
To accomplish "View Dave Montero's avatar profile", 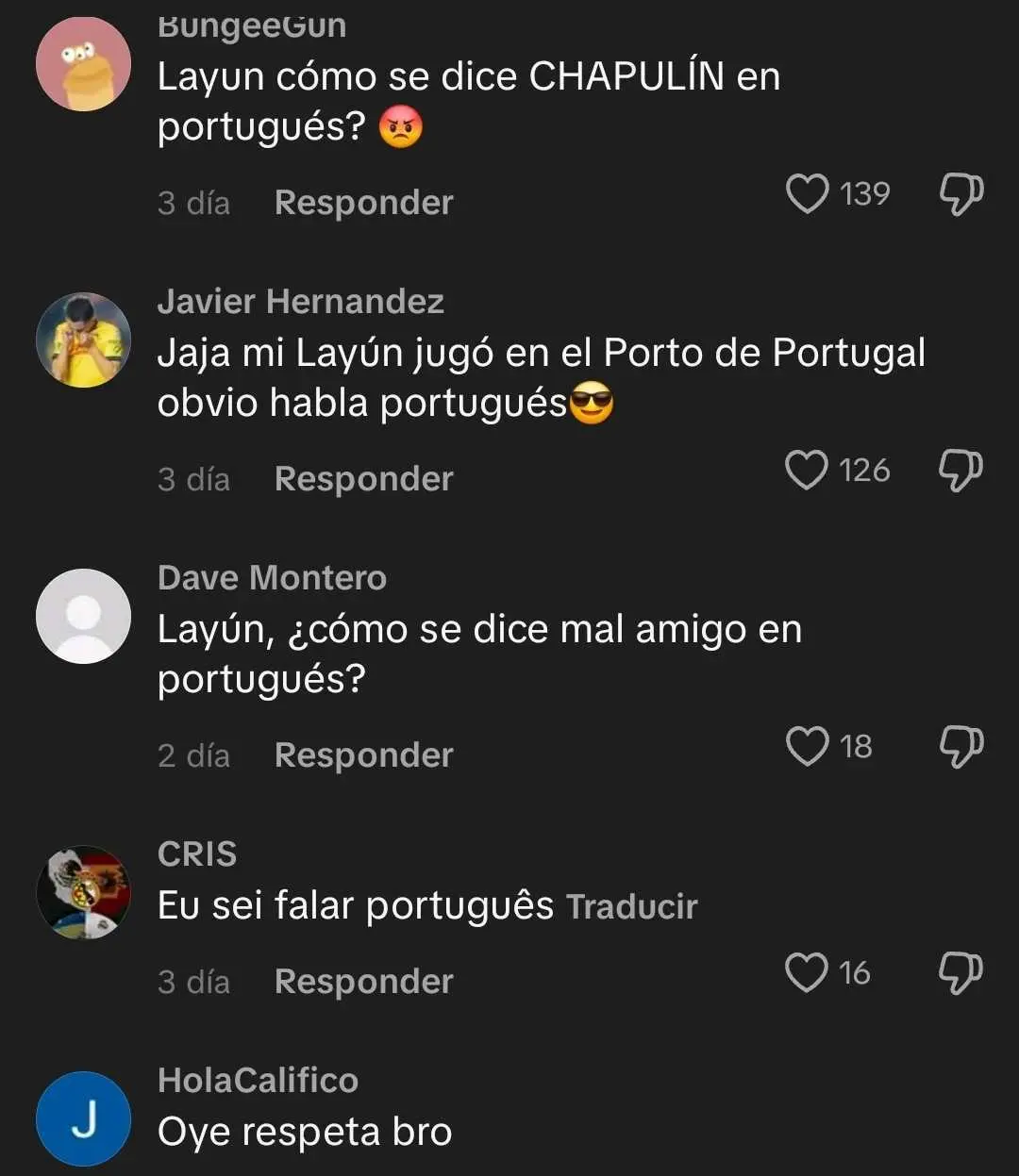I will point(83,616).
